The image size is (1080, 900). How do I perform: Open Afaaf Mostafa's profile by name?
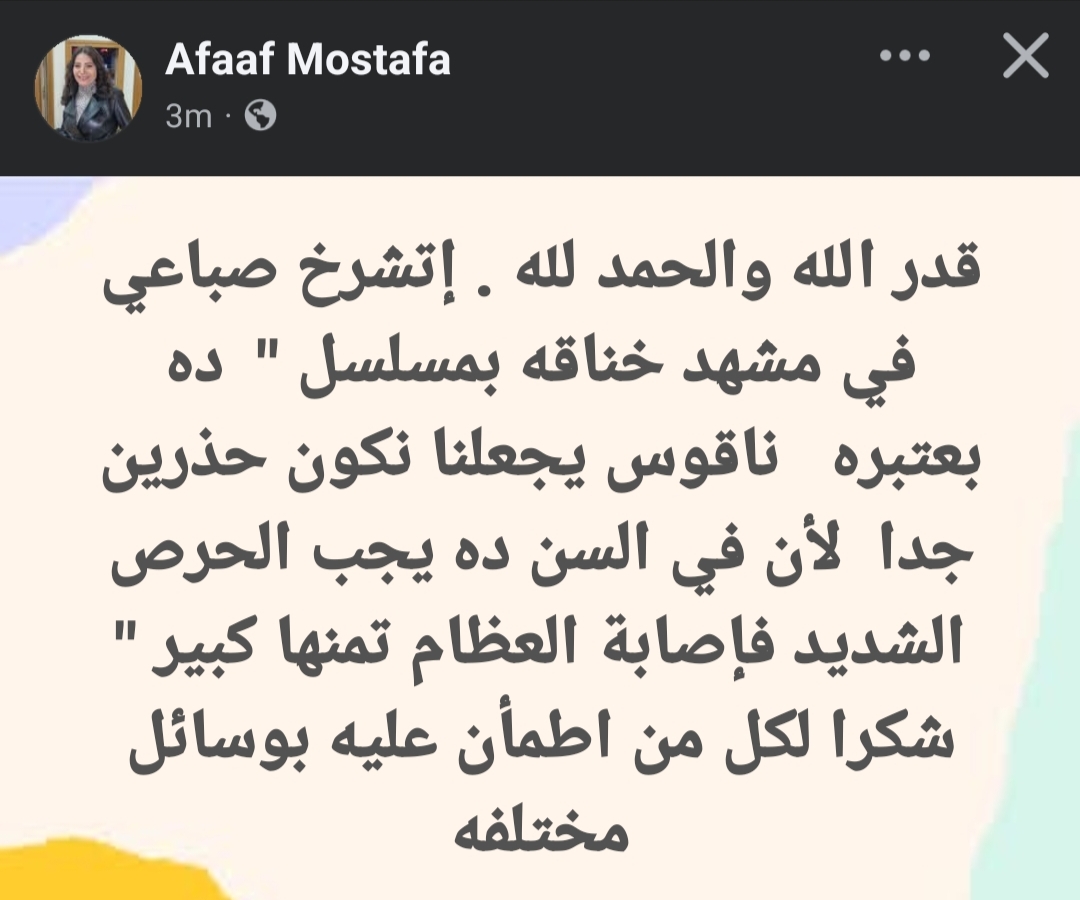pyautogui.click(x=307, y=62)
